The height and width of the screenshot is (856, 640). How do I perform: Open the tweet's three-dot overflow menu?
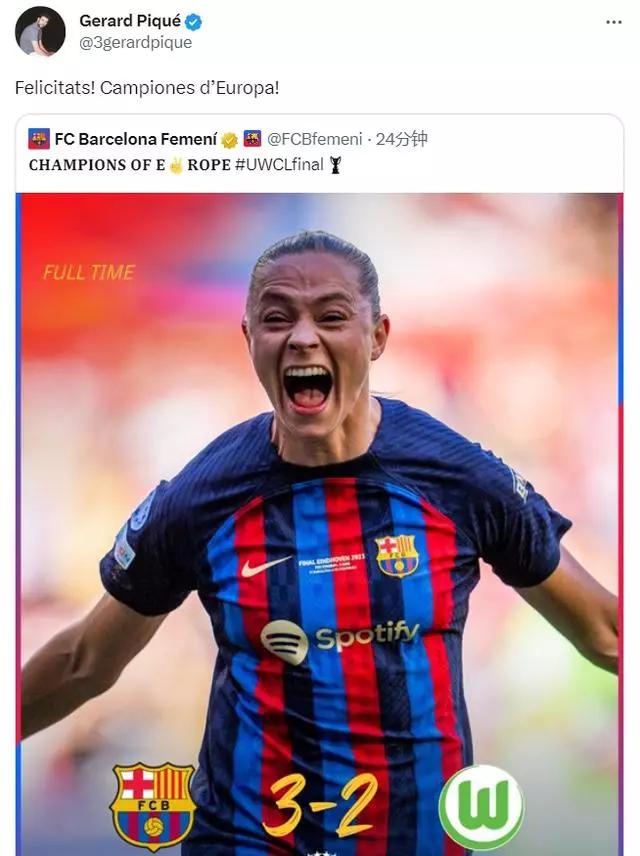tap(613, 21)
